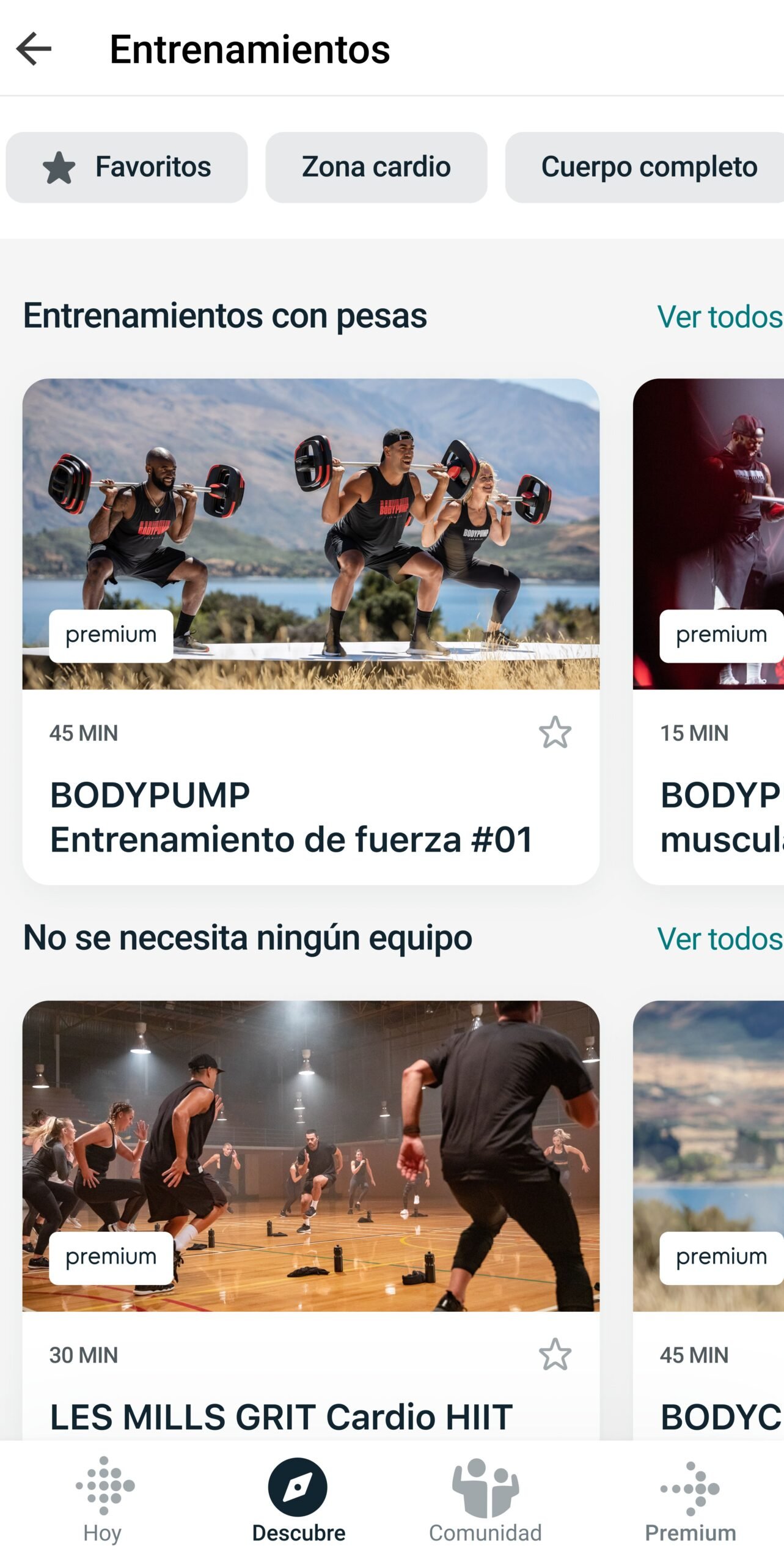784x1565 pixels.
Task: Ver todos los Entrenamientos con pesas
Action: (x=719, y=317)
